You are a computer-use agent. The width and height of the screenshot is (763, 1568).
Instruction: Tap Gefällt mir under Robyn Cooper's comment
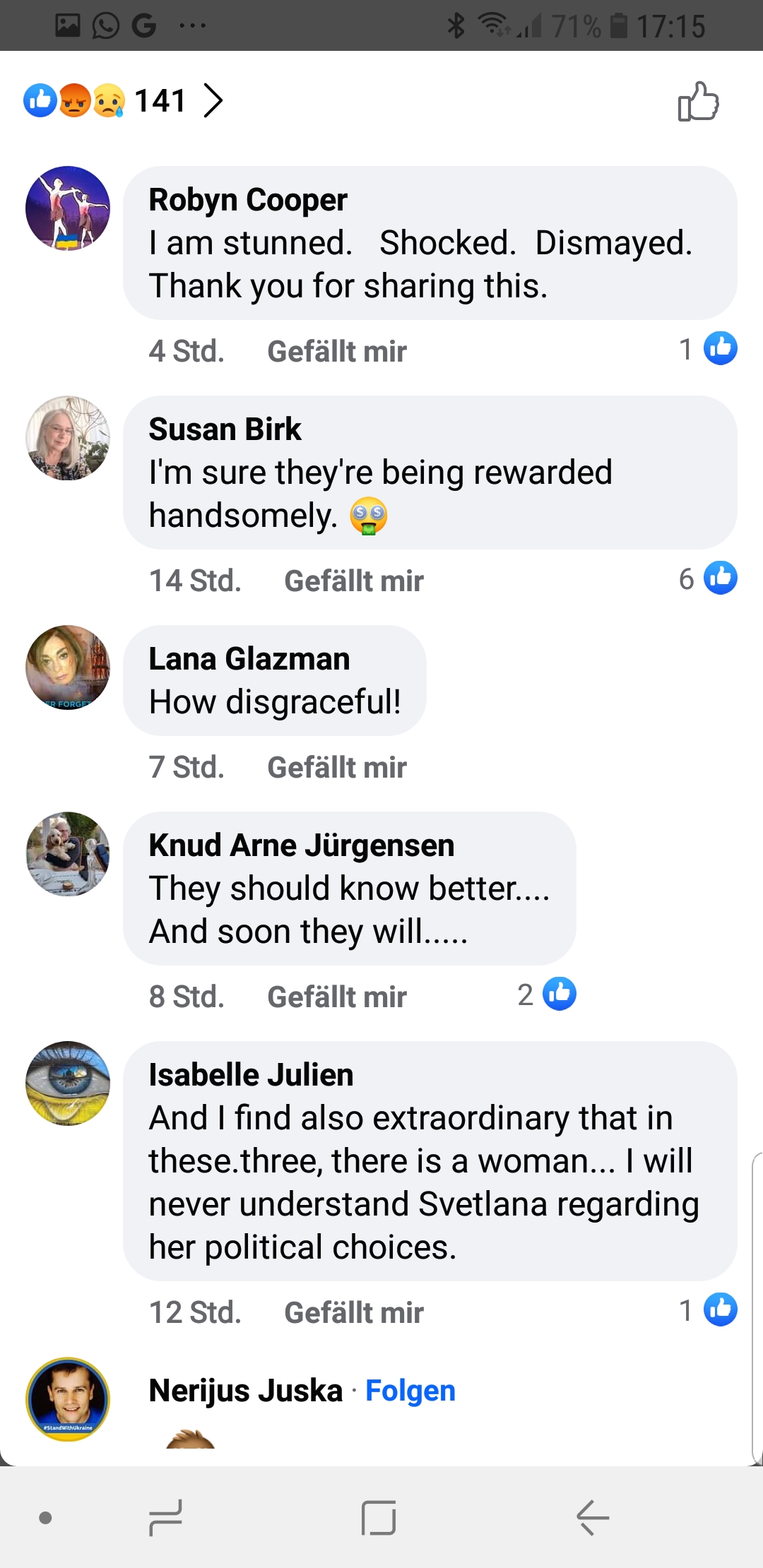337,351
